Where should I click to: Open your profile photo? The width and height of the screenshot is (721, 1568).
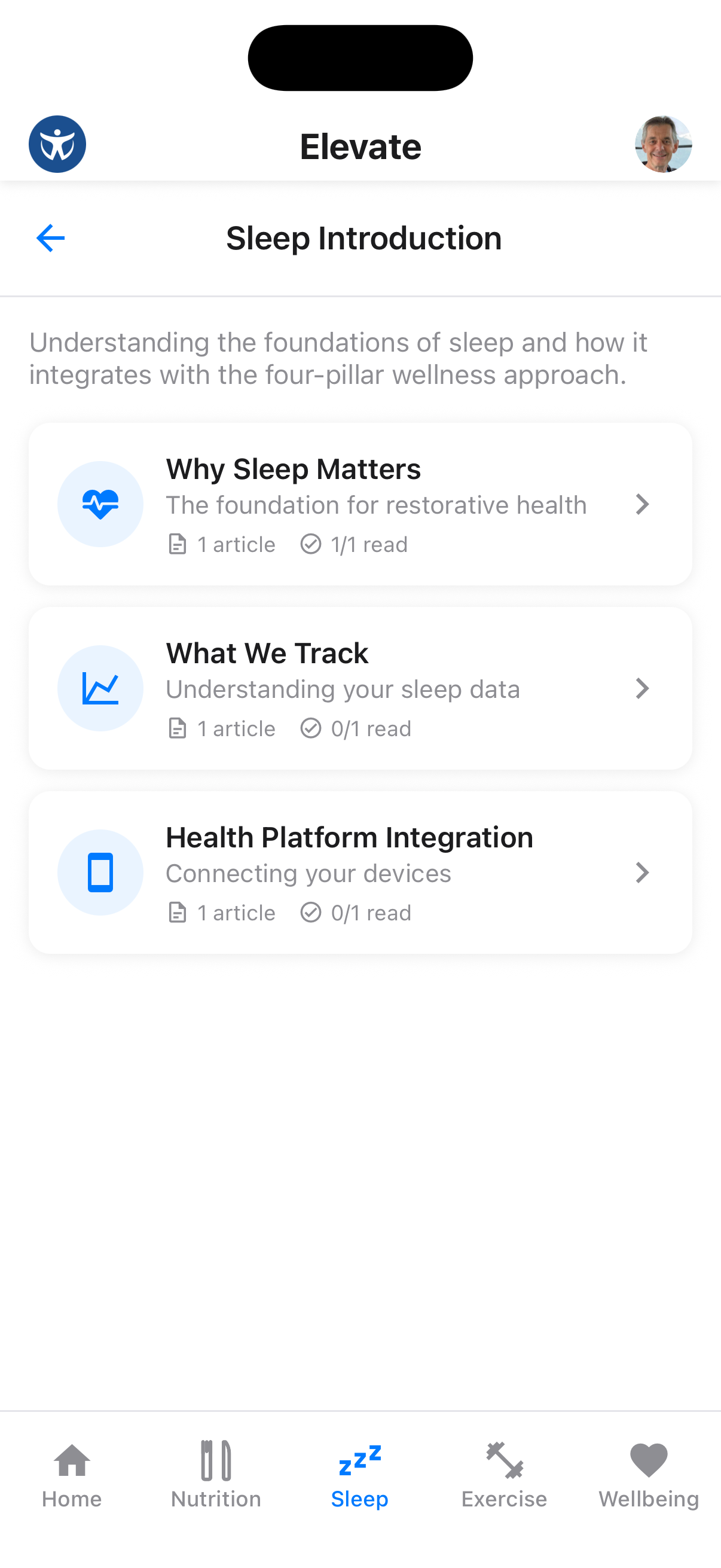[662, 144]
